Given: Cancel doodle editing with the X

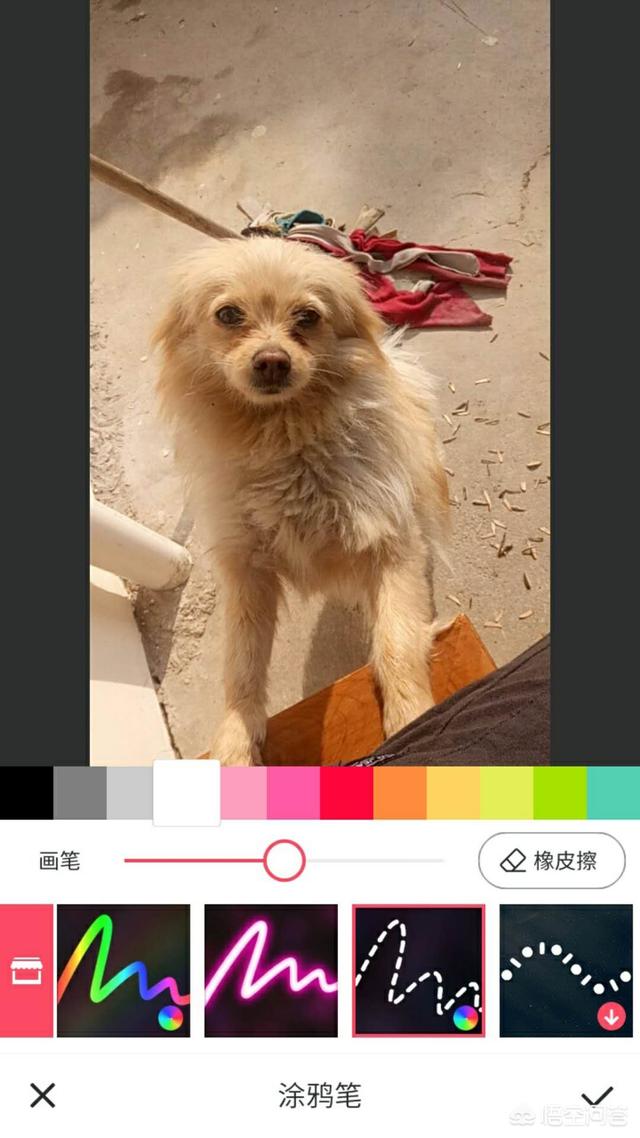Looking at the screenshot, I should click(43, 1095).
